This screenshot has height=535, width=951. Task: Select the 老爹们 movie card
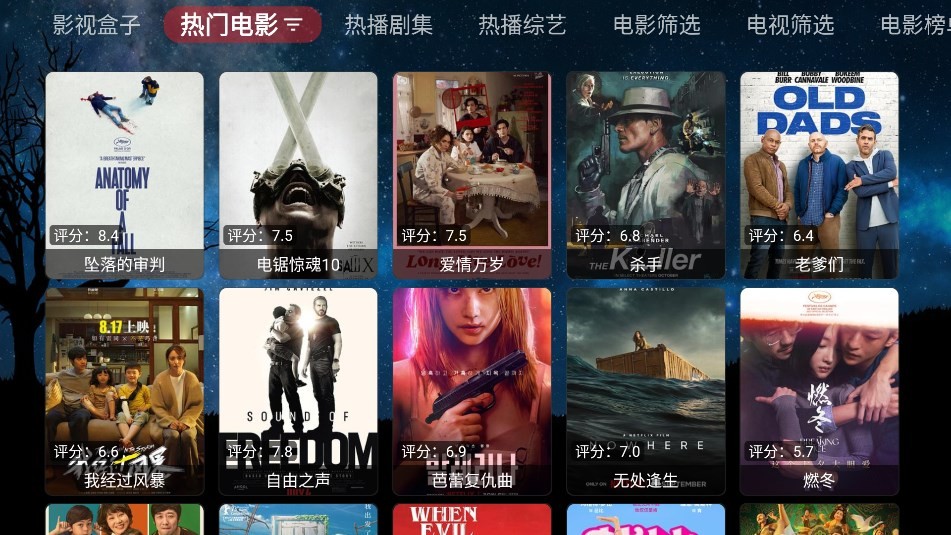[819, 175]
